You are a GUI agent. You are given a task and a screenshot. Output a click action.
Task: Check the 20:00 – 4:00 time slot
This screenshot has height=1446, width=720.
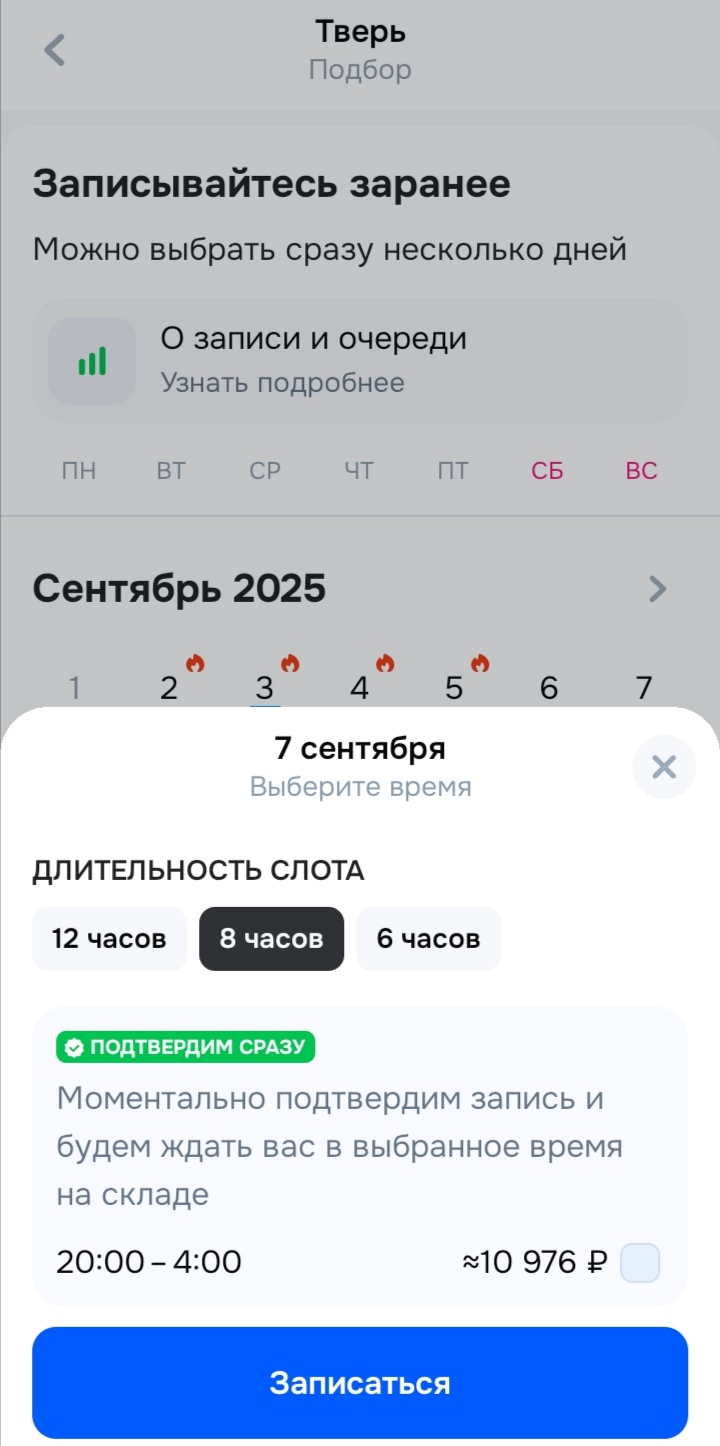(x=640, y=1262)
